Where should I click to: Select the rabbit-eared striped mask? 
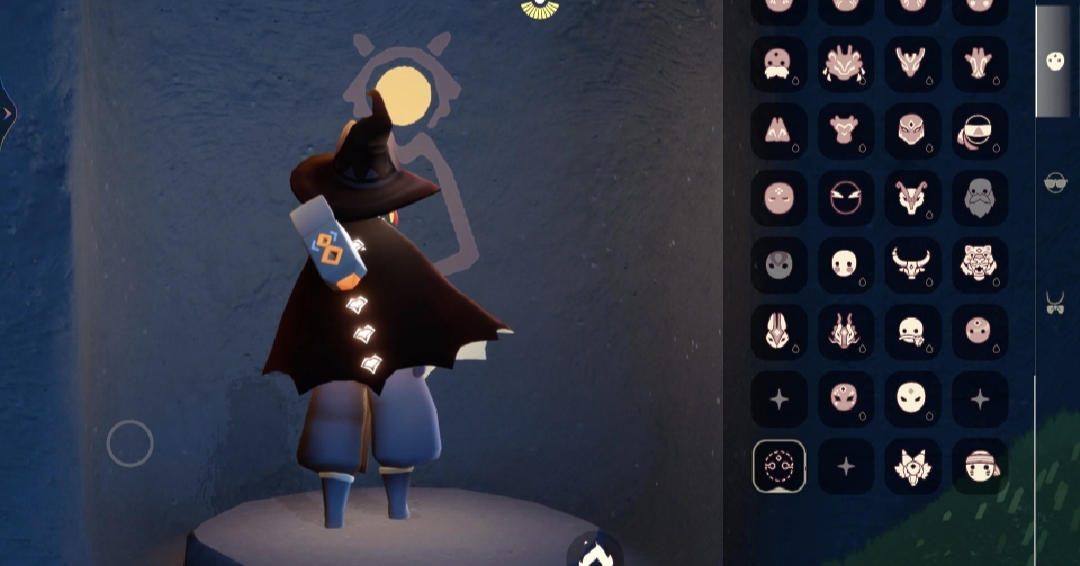click(x=778, y=331)
